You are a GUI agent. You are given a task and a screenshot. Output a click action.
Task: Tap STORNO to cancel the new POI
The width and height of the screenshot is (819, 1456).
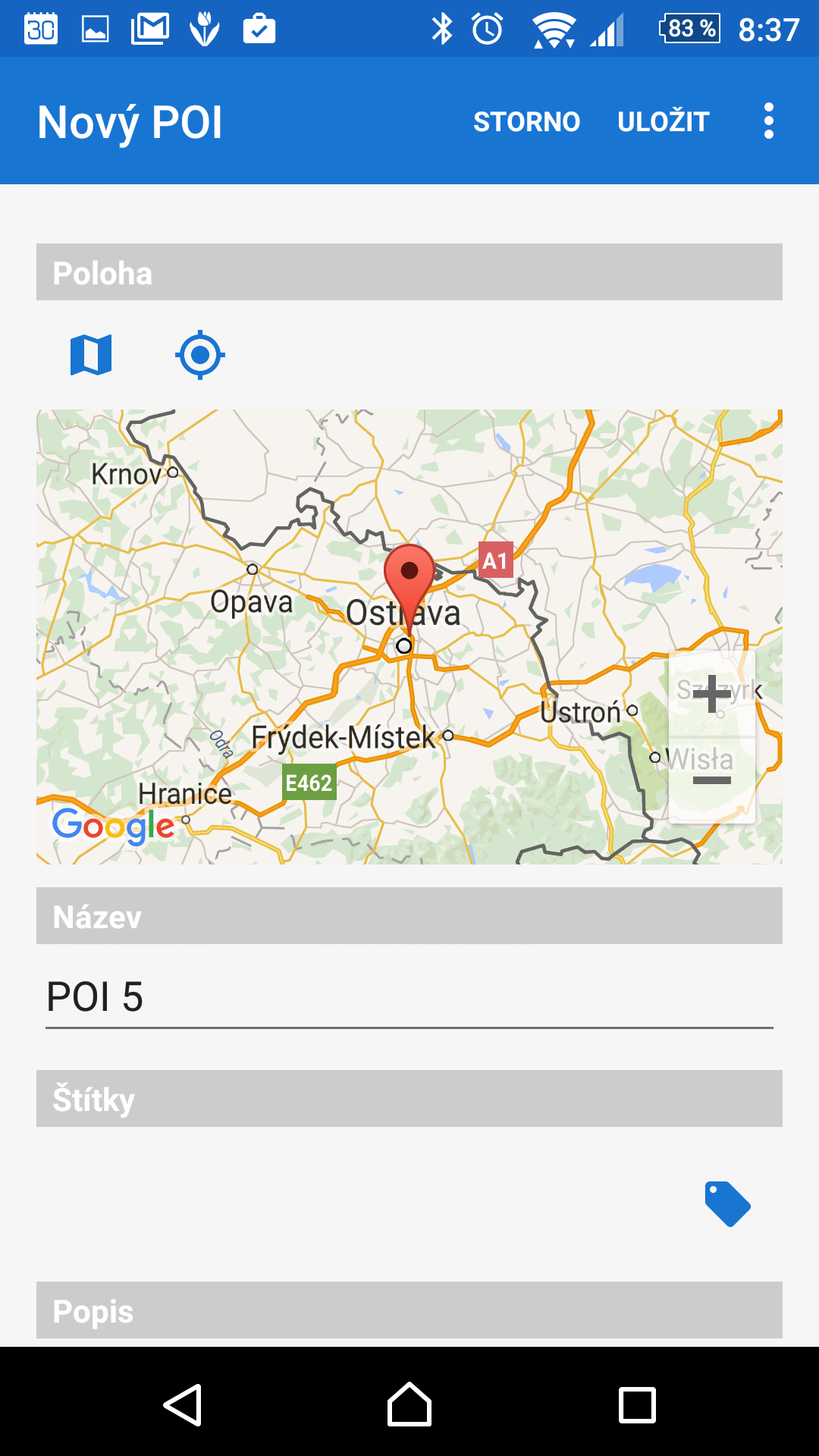pos(526,121)
